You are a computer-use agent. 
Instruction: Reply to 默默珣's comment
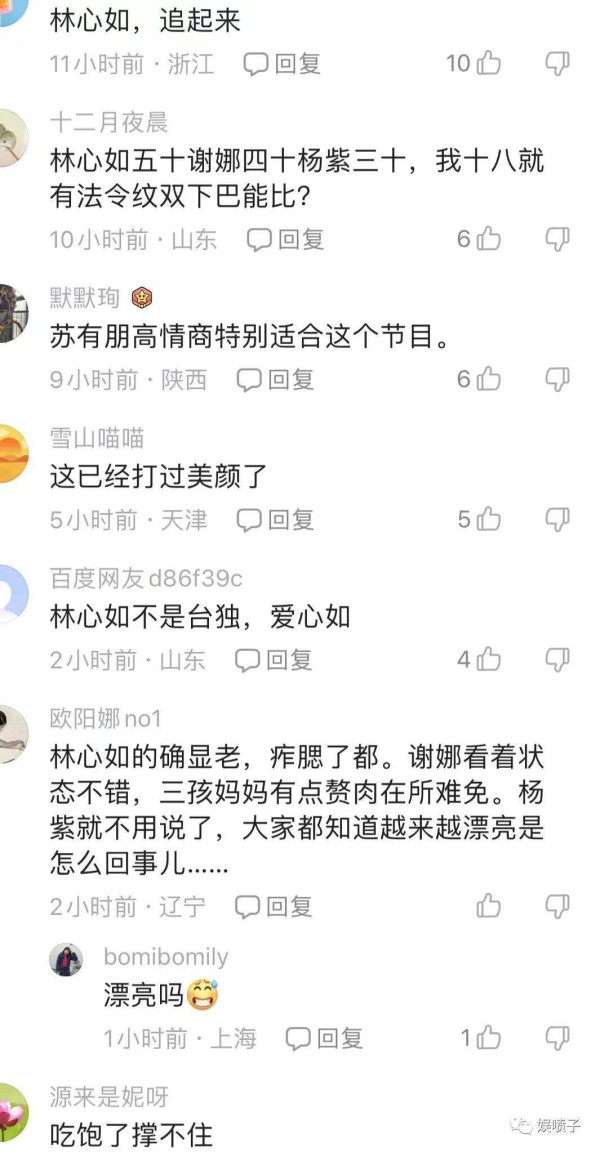coord(277,379)
